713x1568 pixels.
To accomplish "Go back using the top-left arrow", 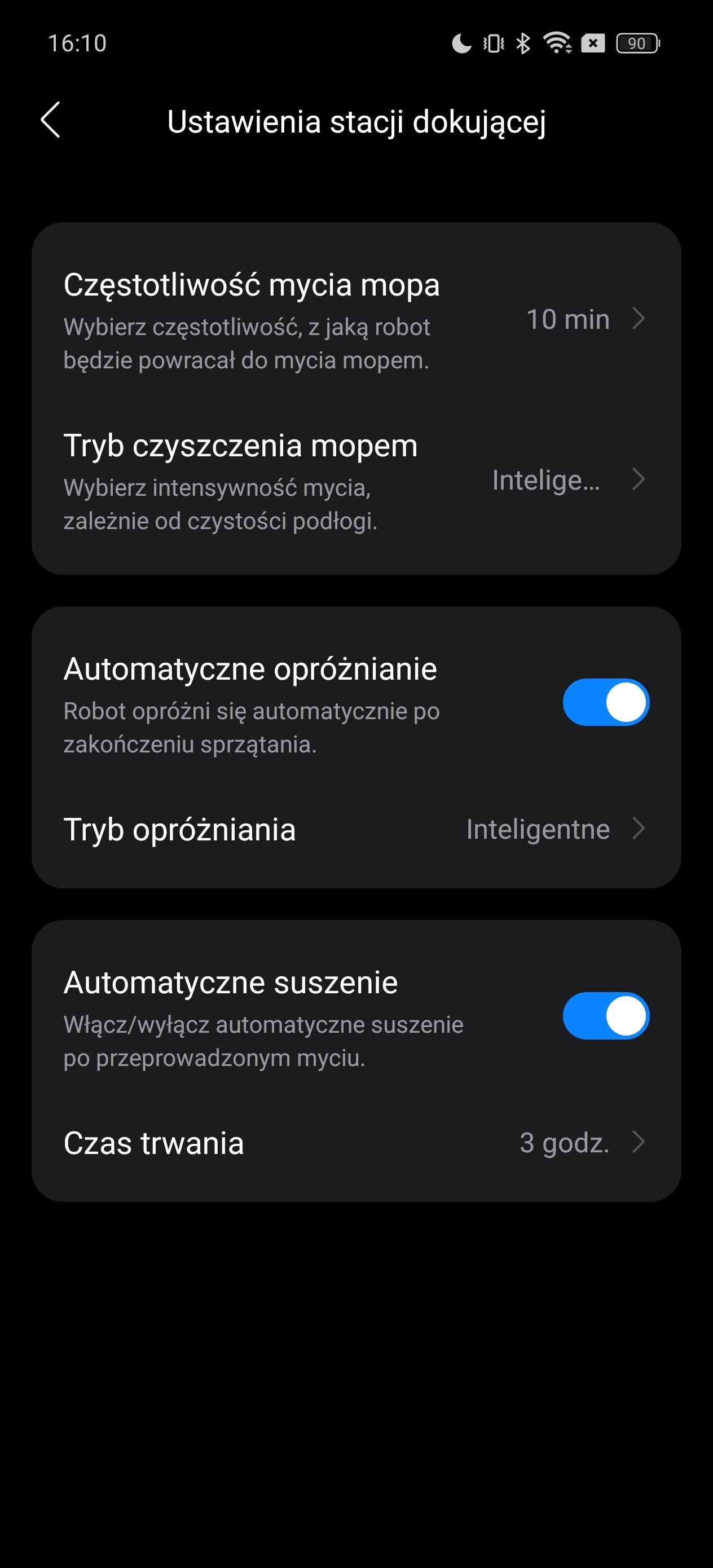I will (51, 120).
